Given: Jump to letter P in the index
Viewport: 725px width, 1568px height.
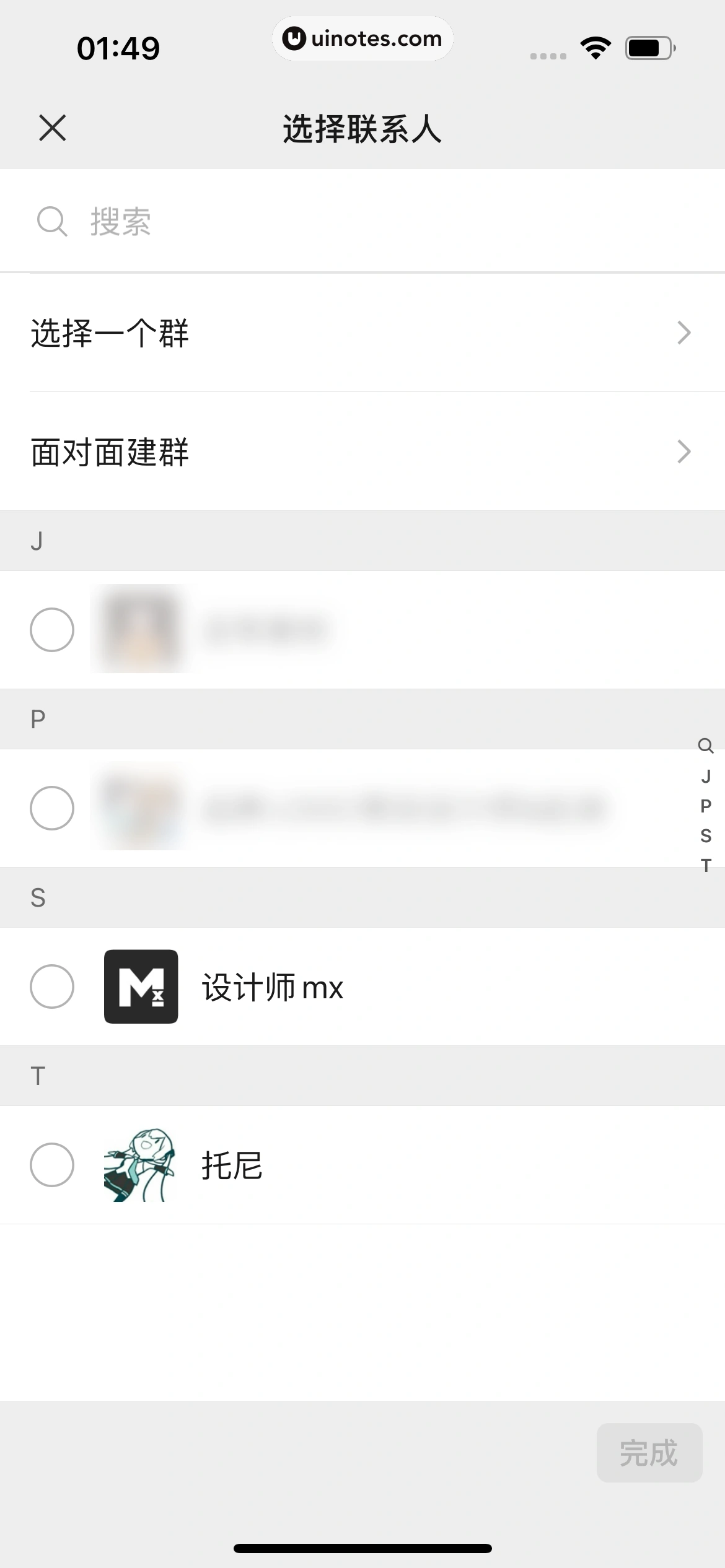Looking at the screenshot, I should click(x=706, y=806).
